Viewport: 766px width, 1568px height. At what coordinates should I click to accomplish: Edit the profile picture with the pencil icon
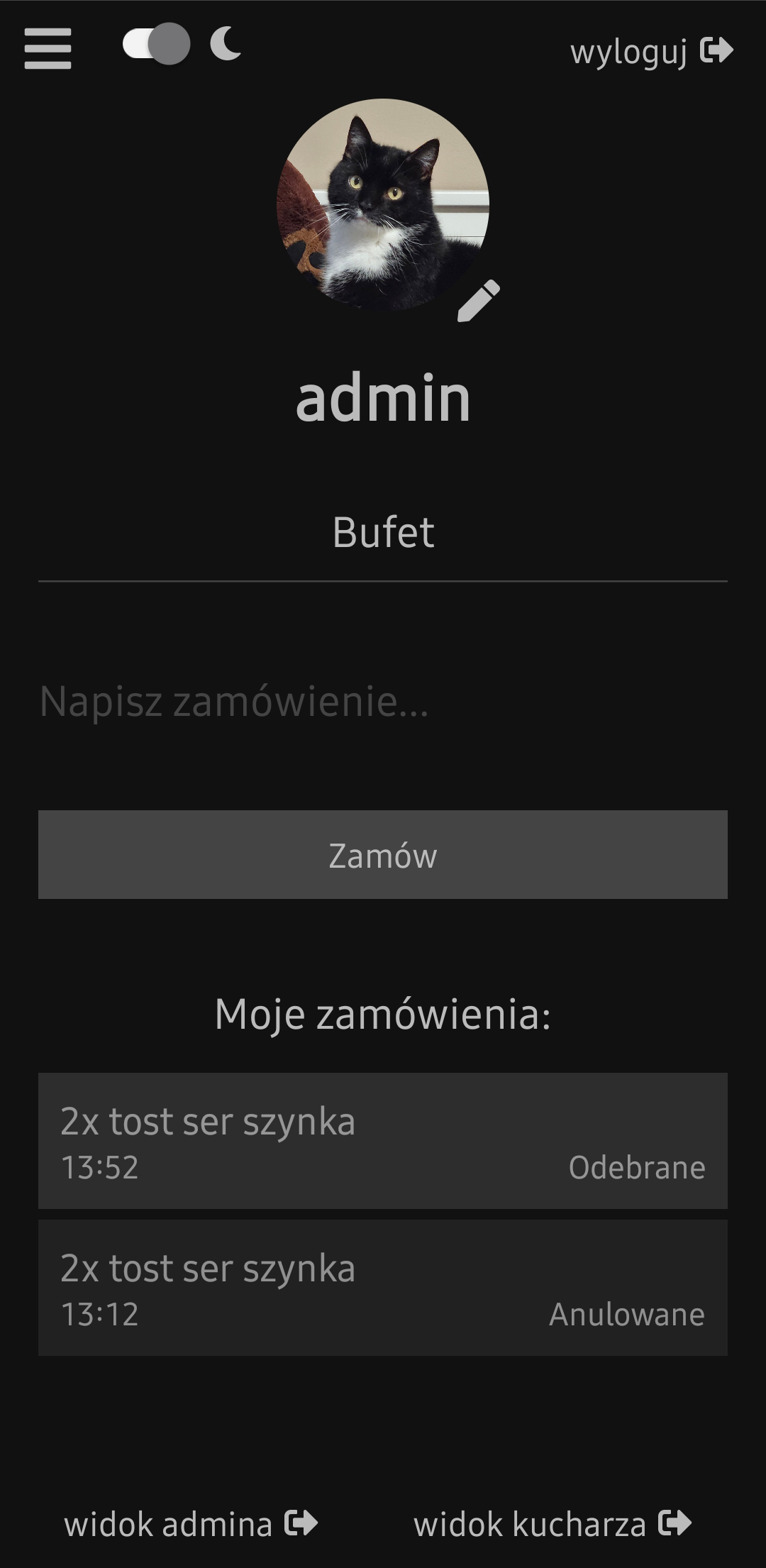479,301
